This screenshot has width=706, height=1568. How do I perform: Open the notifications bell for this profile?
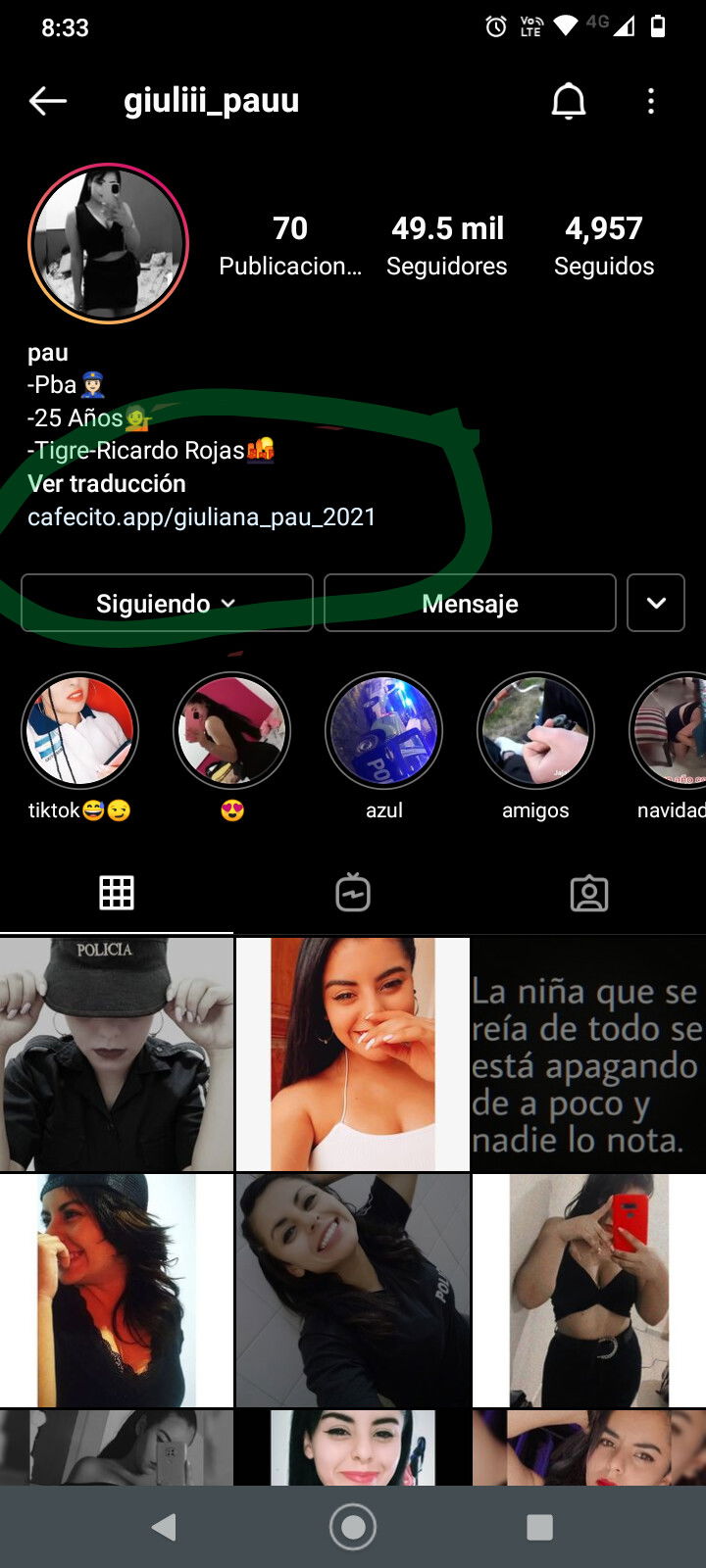pyautogui.click(x=569, y=101)
